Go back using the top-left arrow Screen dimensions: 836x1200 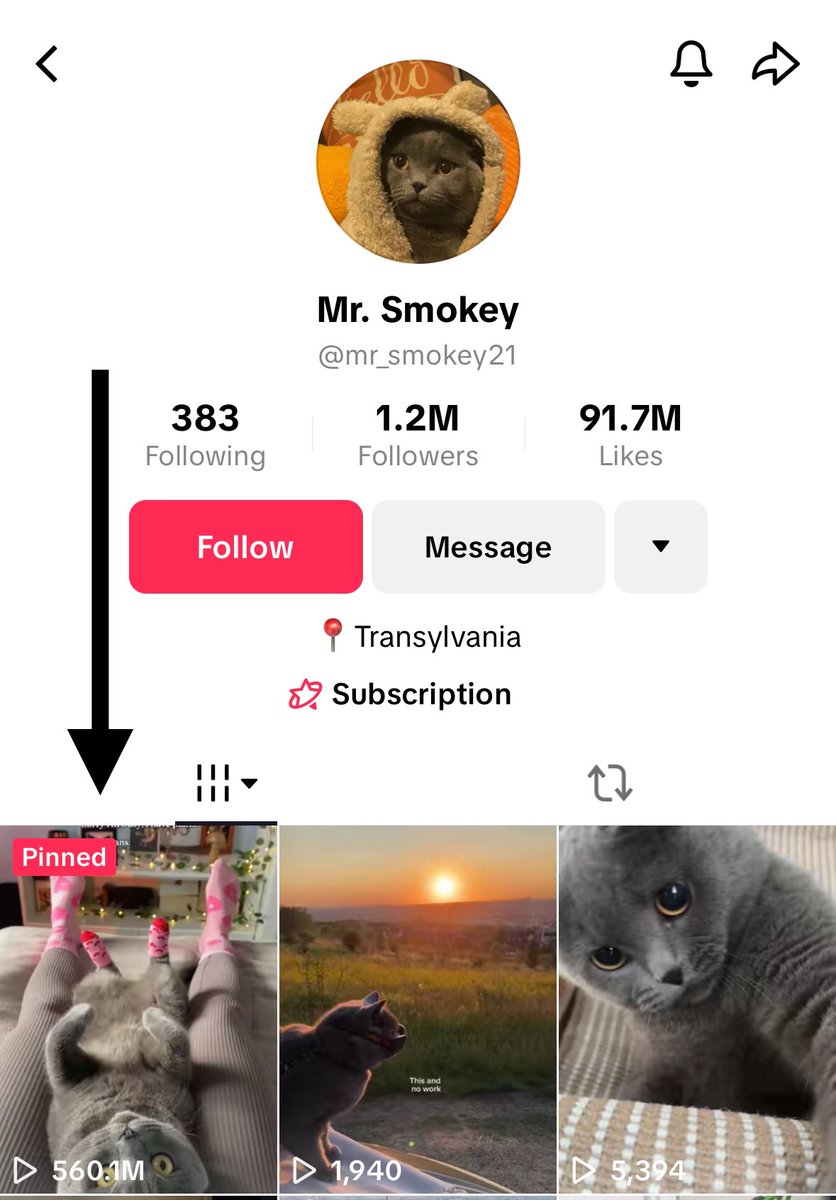click(x=47, y=65)
